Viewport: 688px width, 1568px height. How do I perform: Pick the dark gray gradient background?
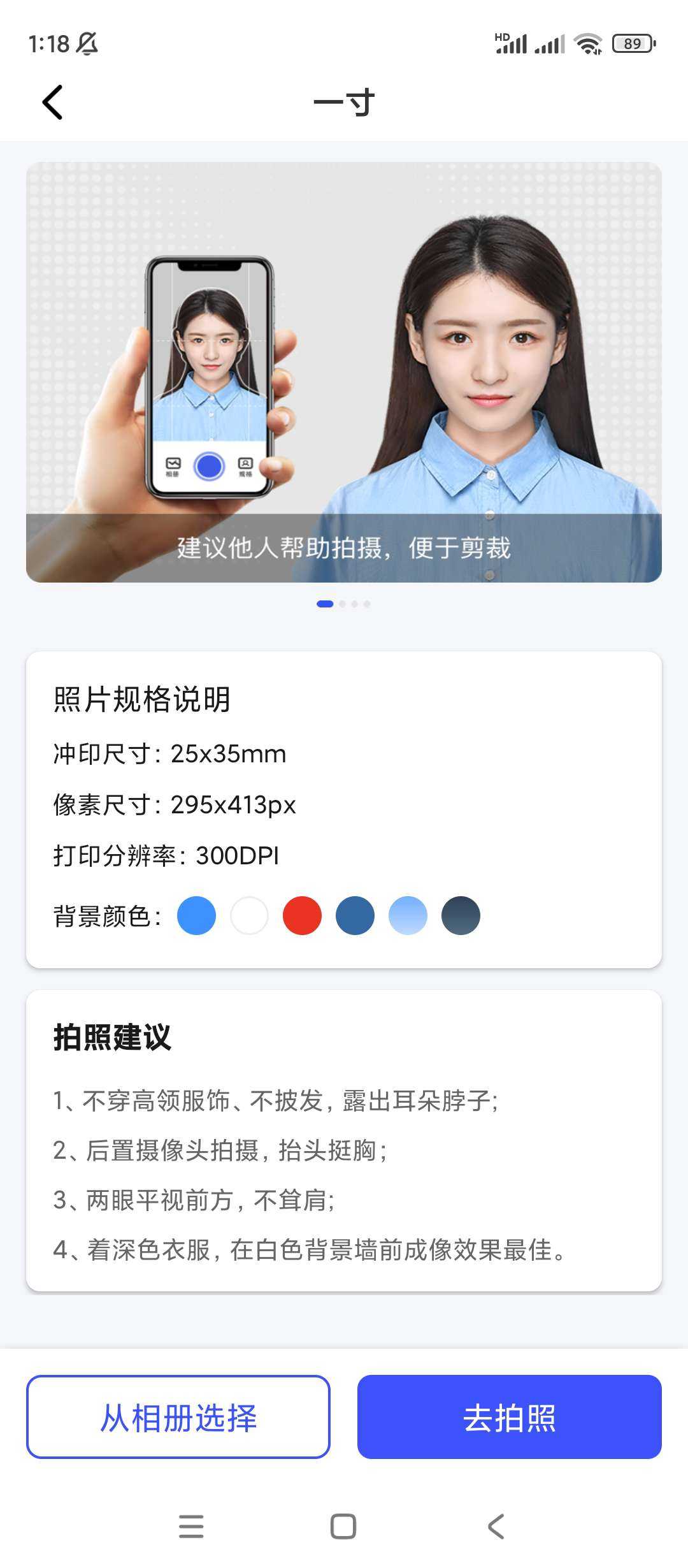(461, 915)
